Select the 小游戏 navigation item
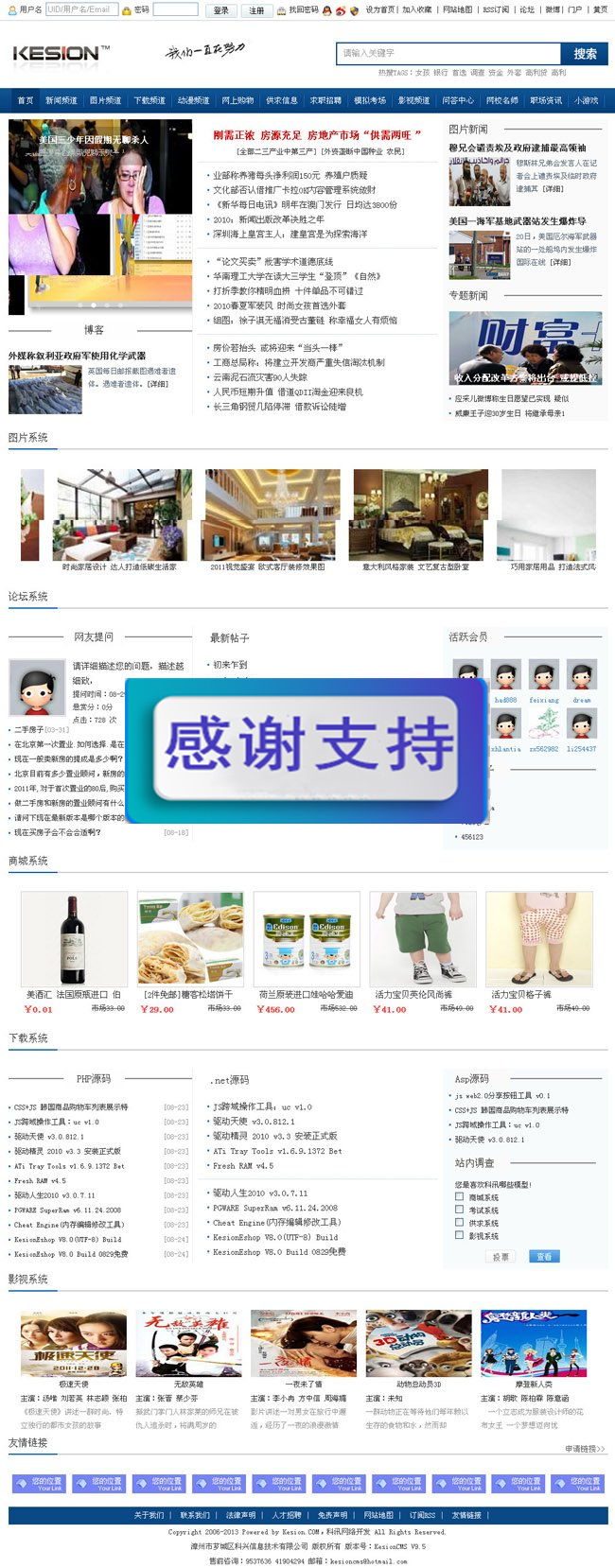This screenshot has width=615, height=1568. (587, 100)
